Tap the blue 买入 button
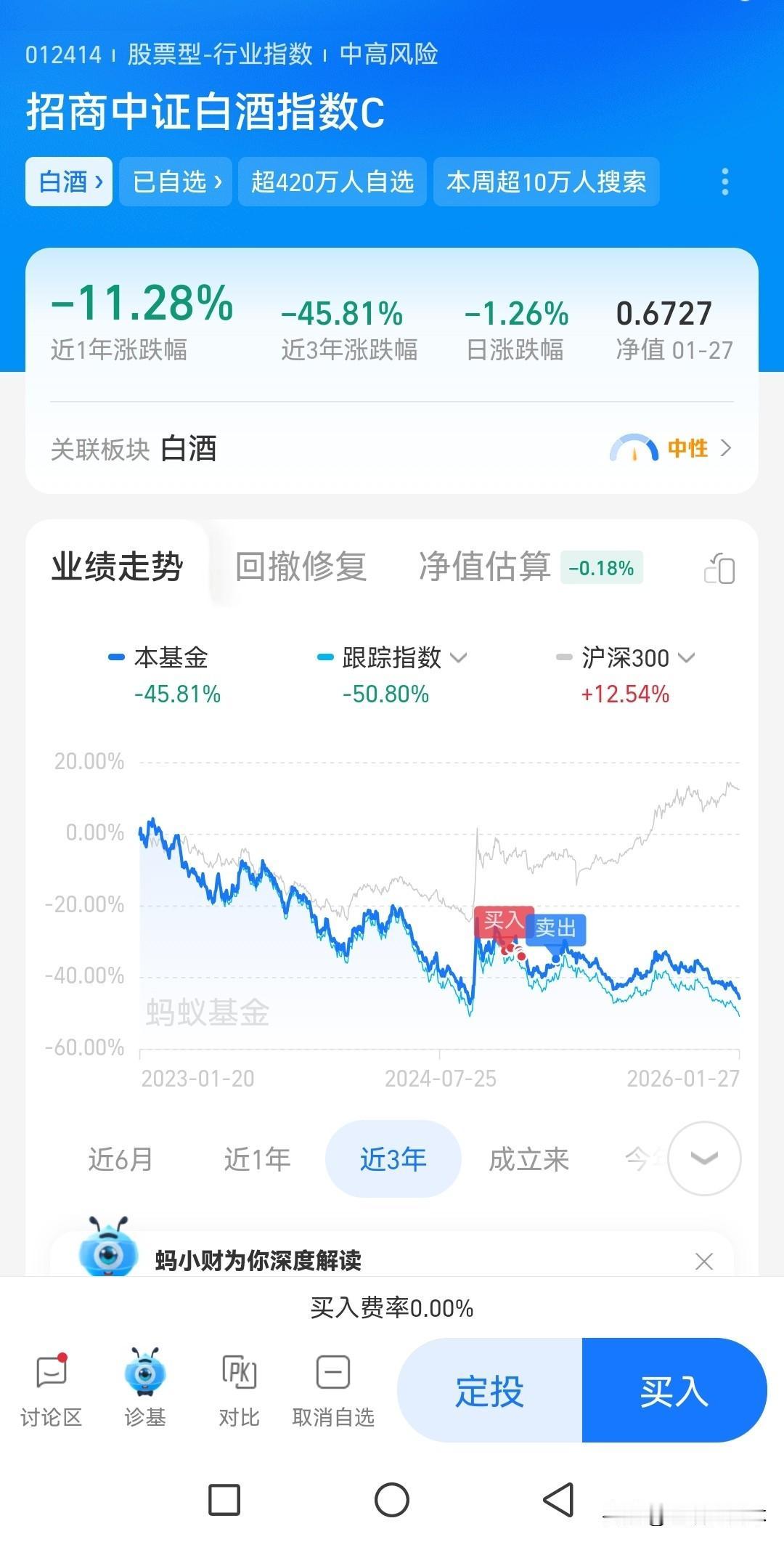Viewport: 784px width, 1542px height. coord(674,1391)
